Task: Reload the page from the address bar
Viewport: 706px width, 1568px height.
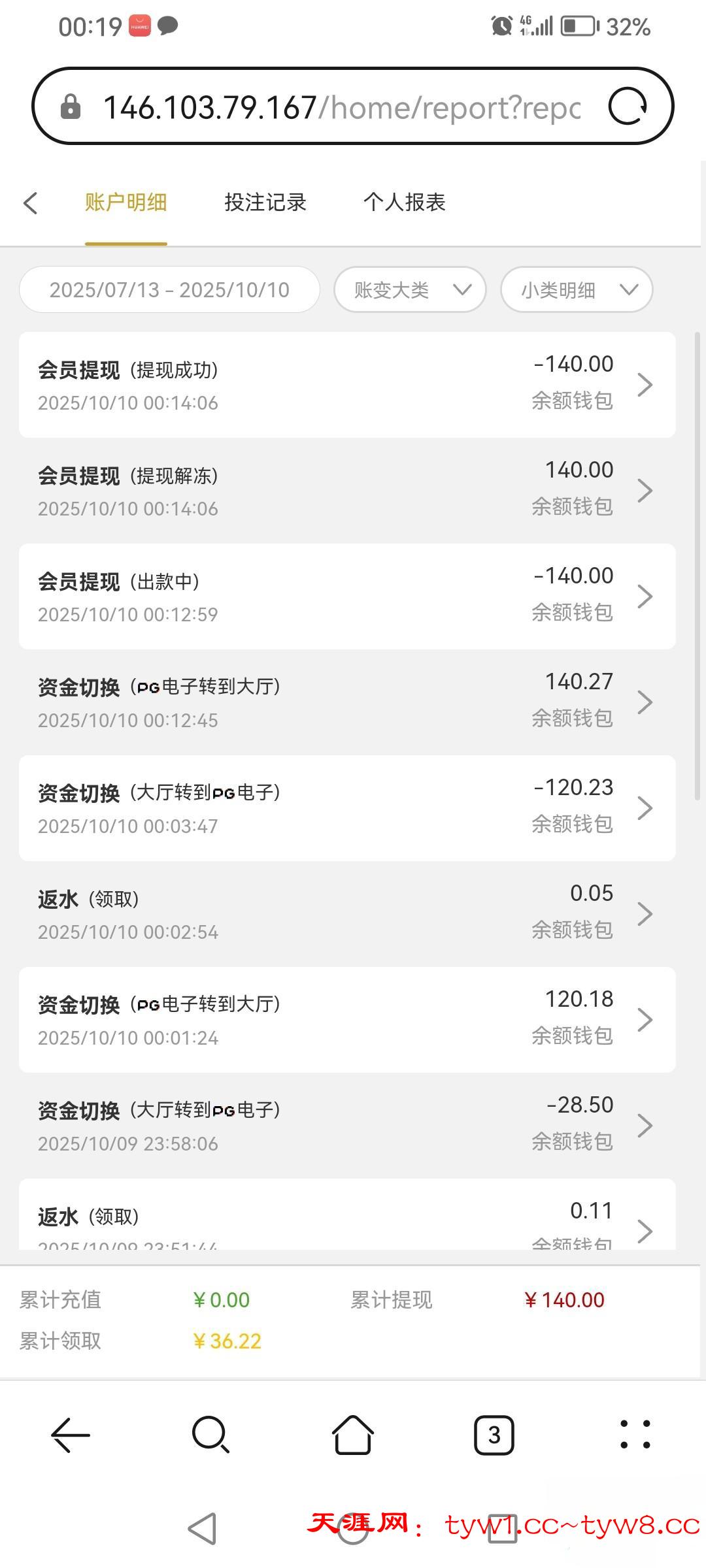Action: pos(628,106)
